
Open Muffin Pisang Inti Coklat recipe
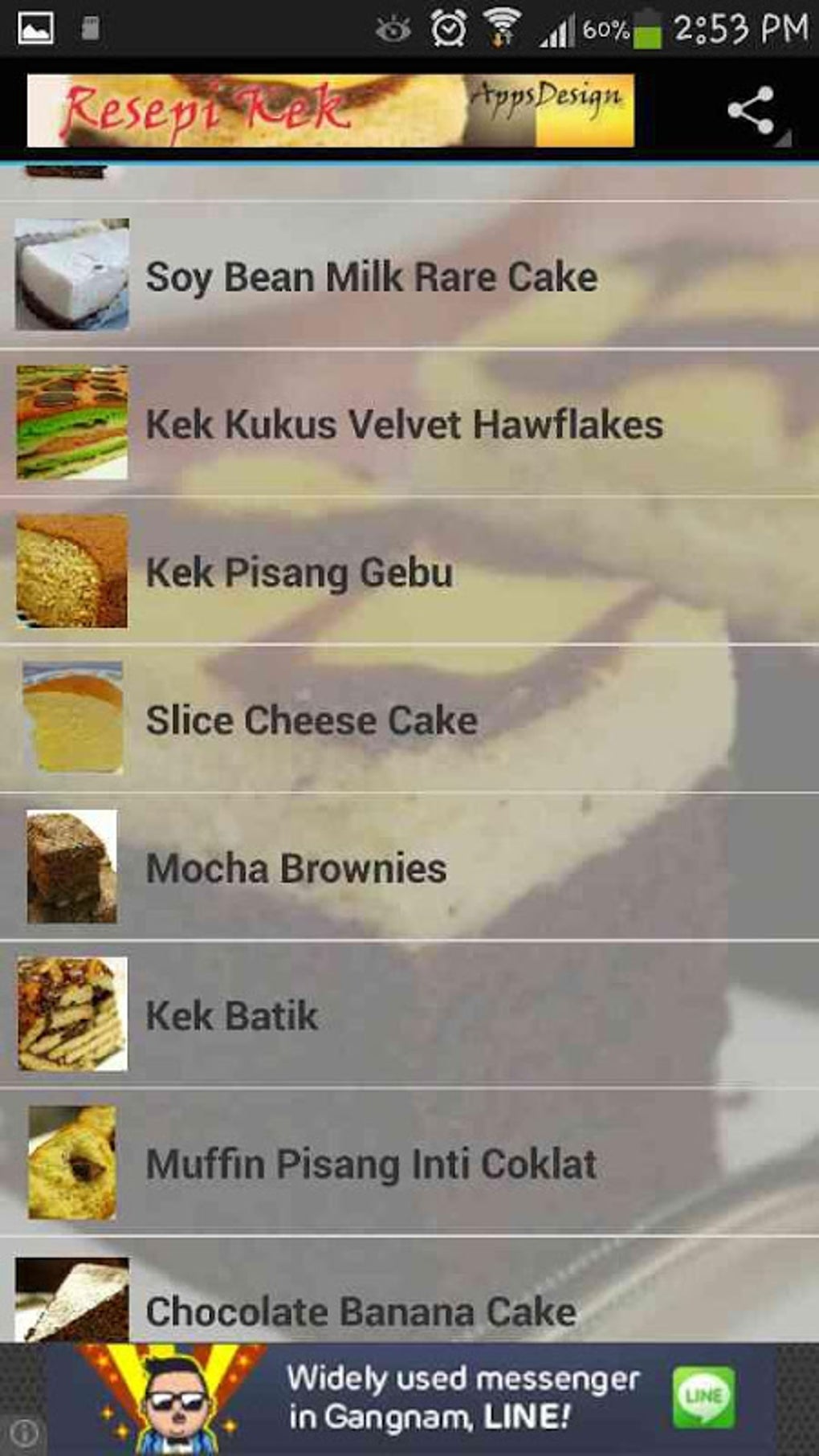tap(371, 1164)
